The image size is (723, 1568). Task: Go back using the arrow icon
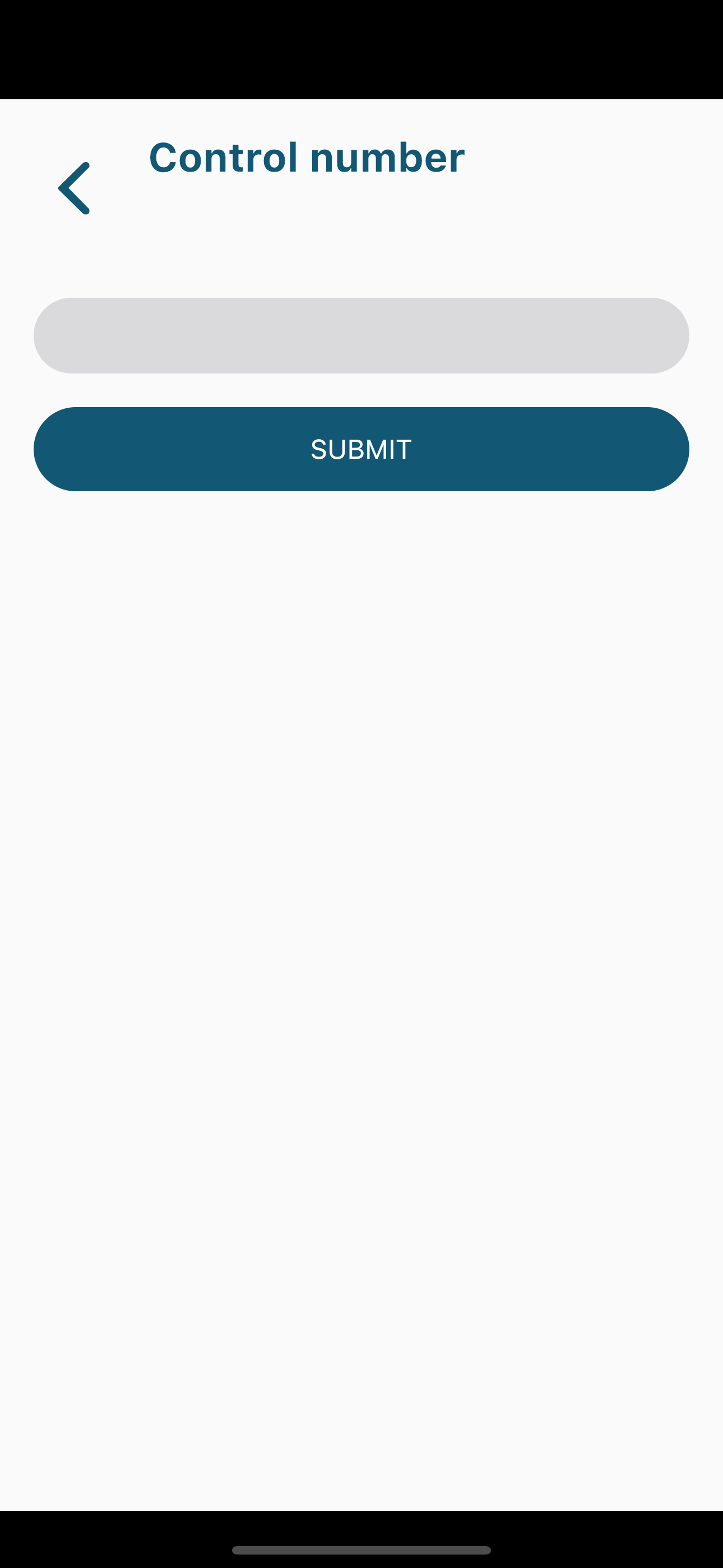(73, 188)
